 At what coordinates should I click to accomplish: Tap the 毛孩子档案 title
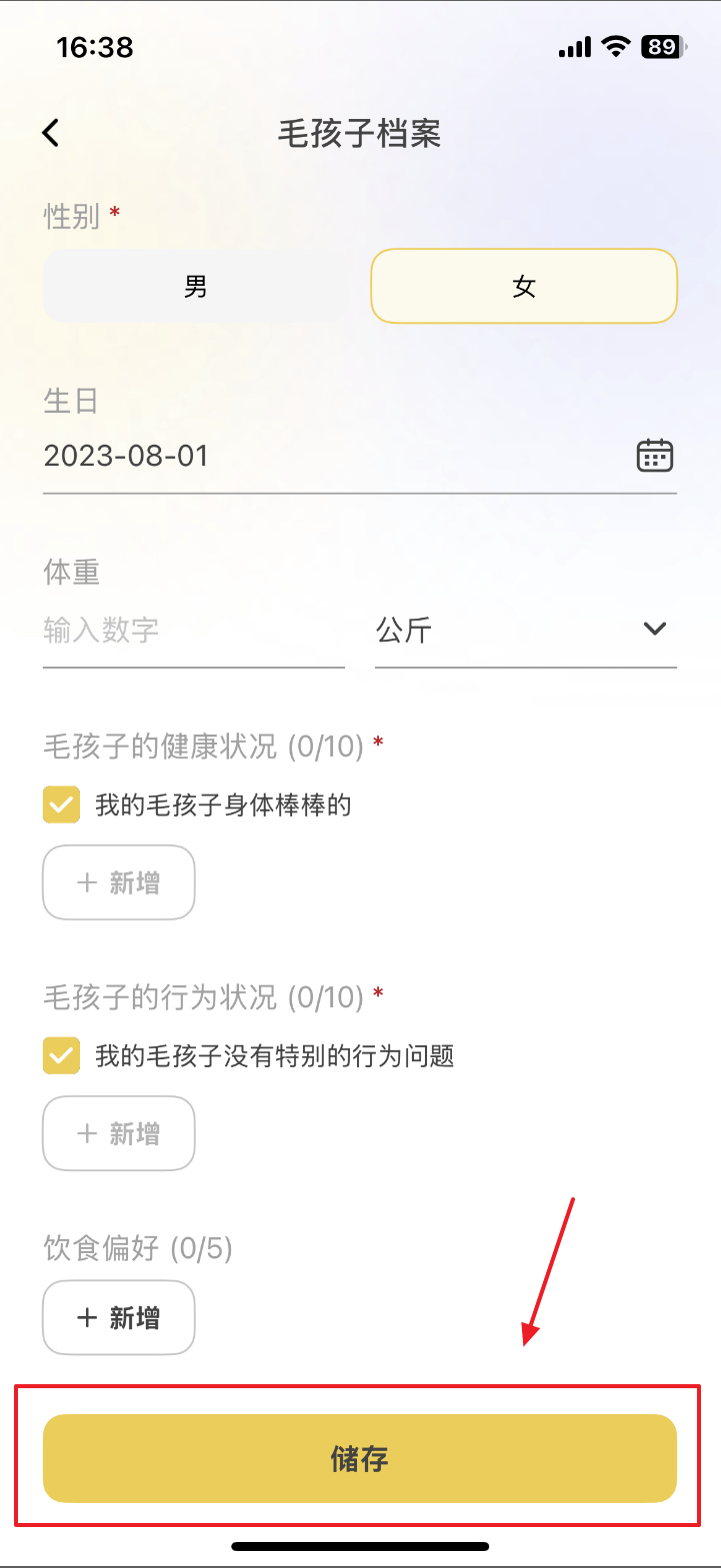click(x=359, y=133)
